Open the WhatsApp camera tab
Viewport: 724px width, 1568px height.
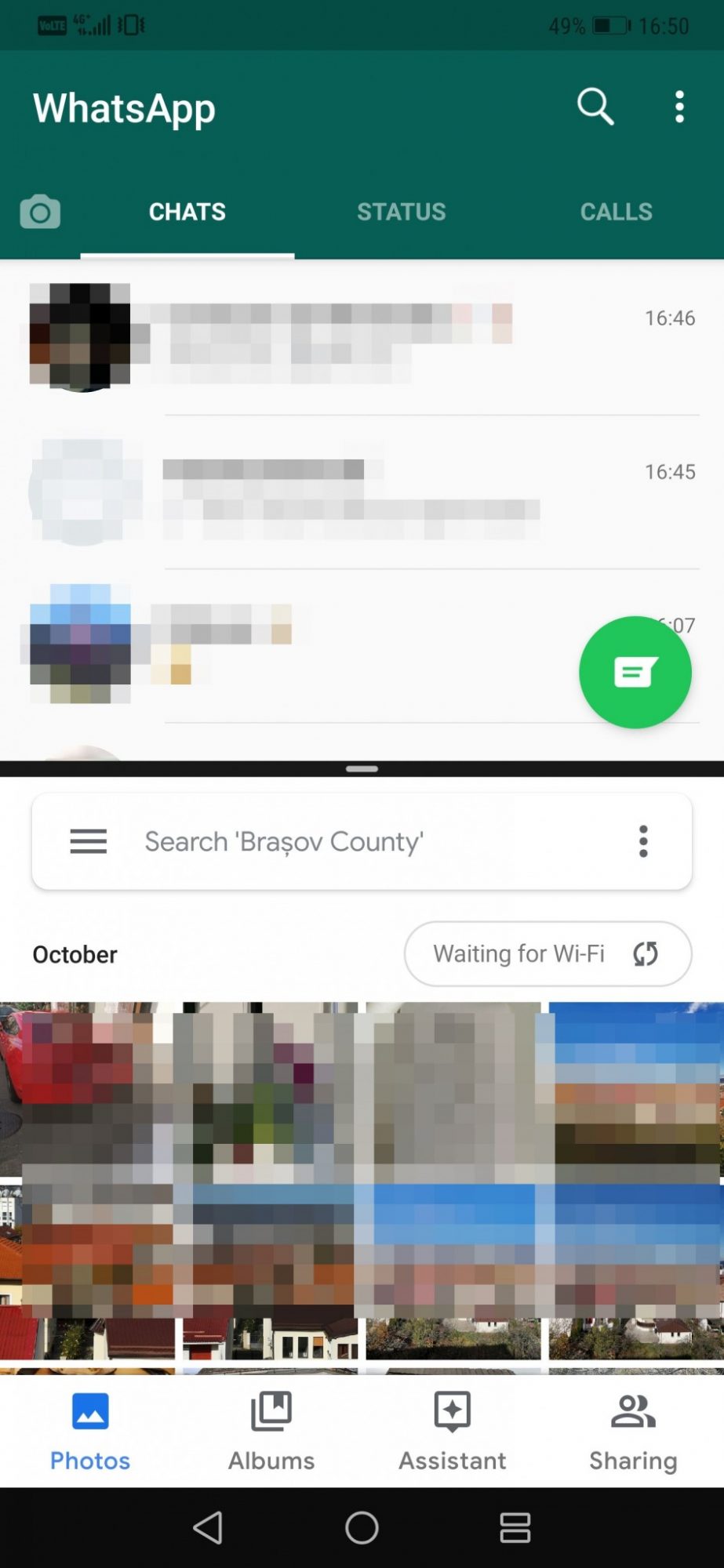(40, 212)
